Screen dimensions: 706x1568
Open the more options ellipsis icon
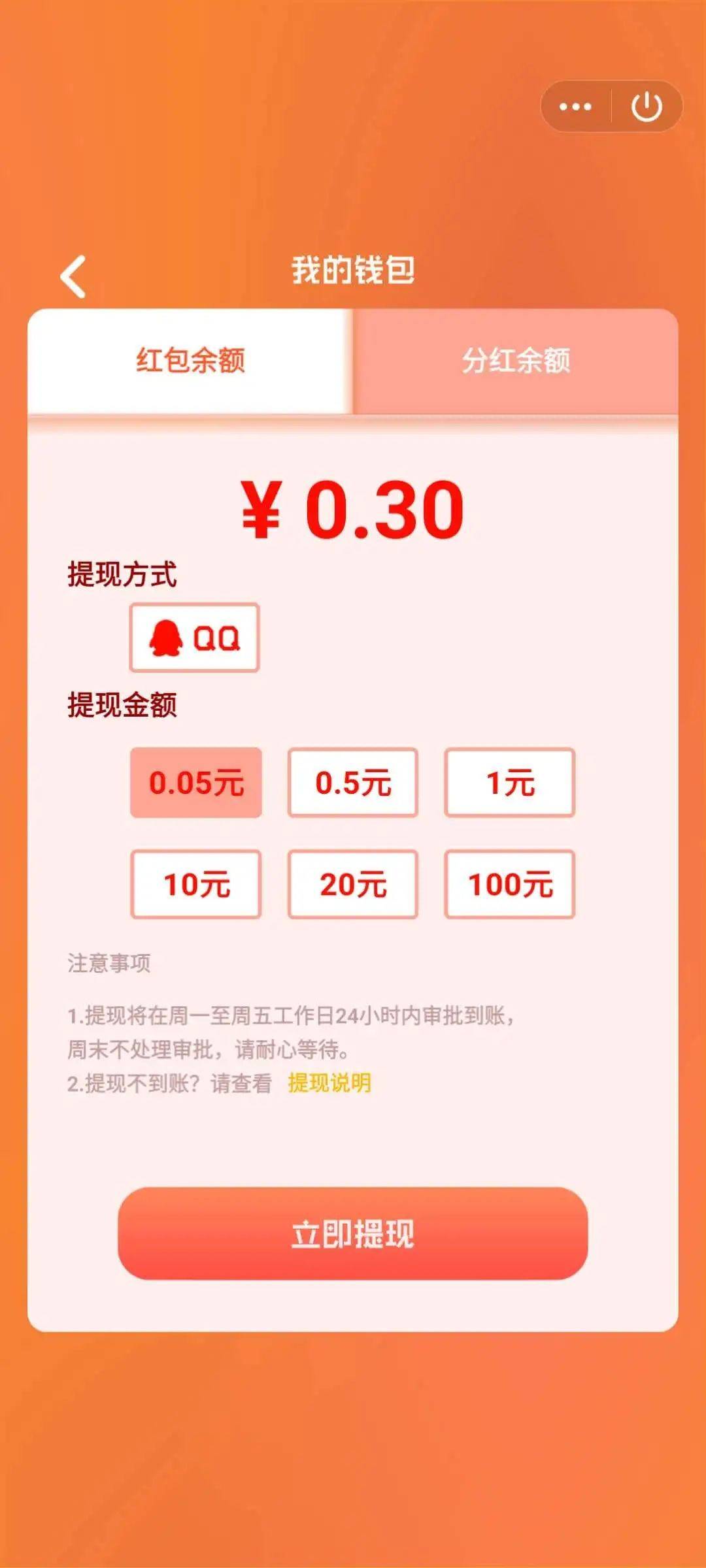(x=574, y=105)
